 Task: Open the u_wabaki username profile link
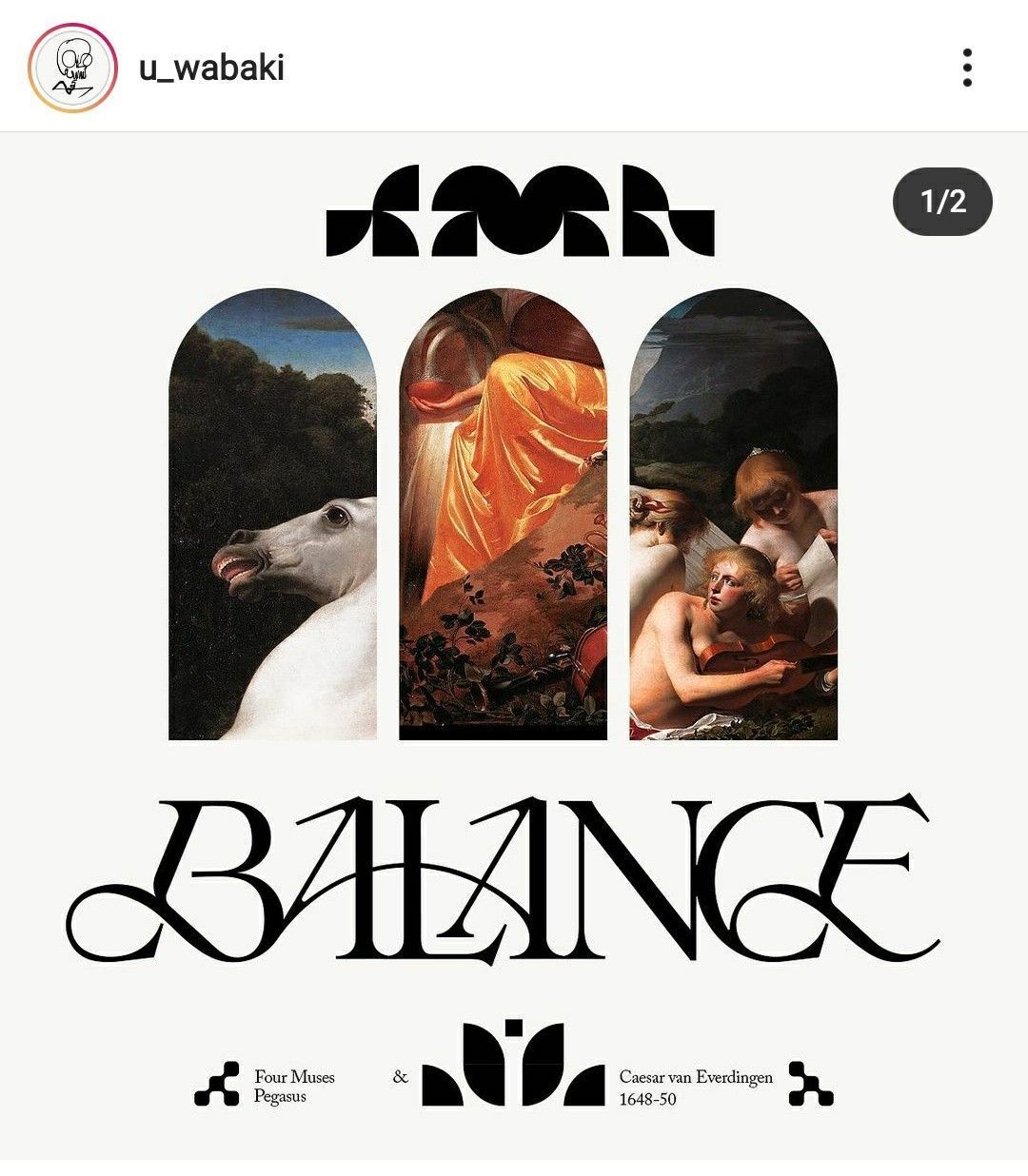(x=211, y=69)
